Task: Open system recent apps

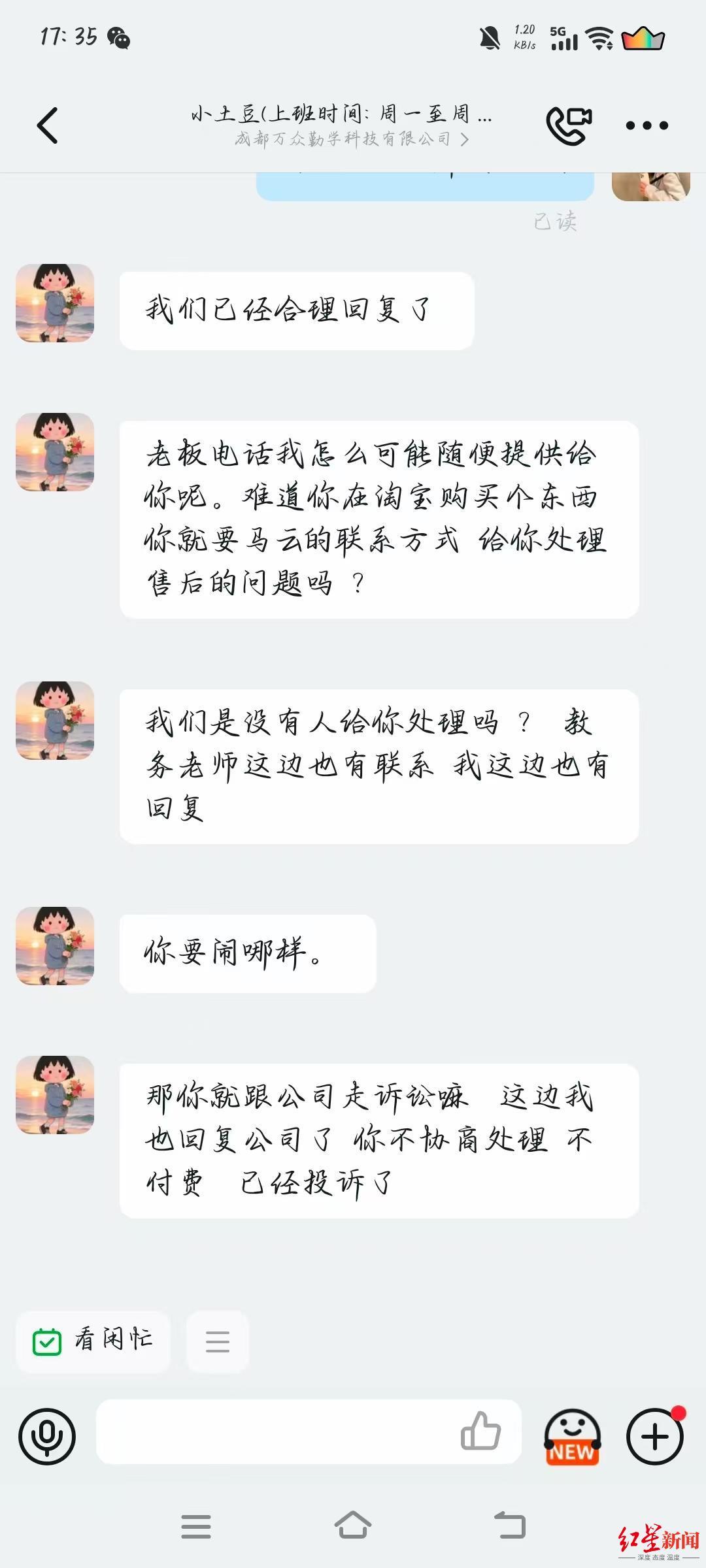Action: (196, 1526)
